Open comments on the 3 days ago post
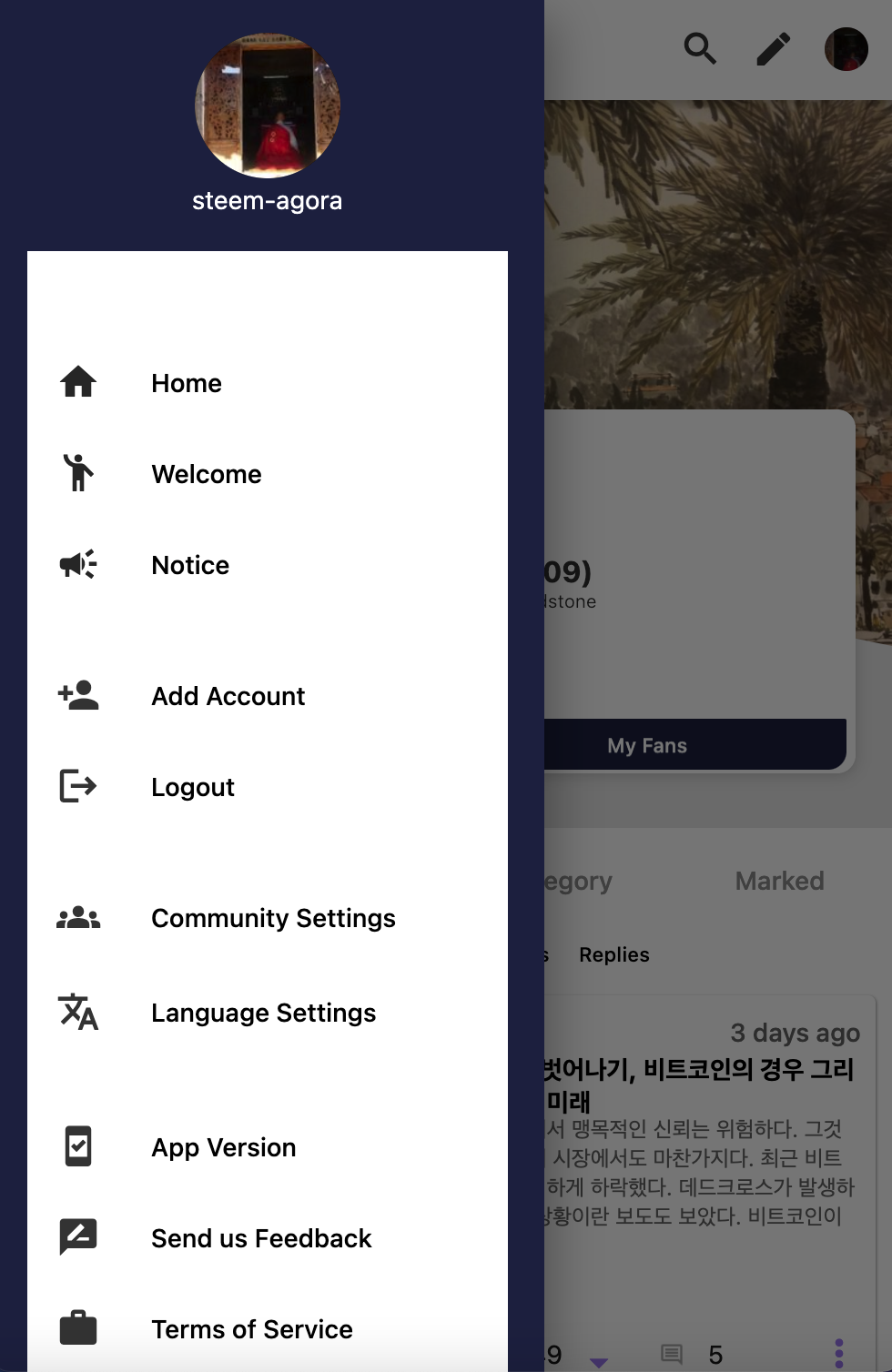Viewport: 892px width, 1372px height. (672, 1355)
